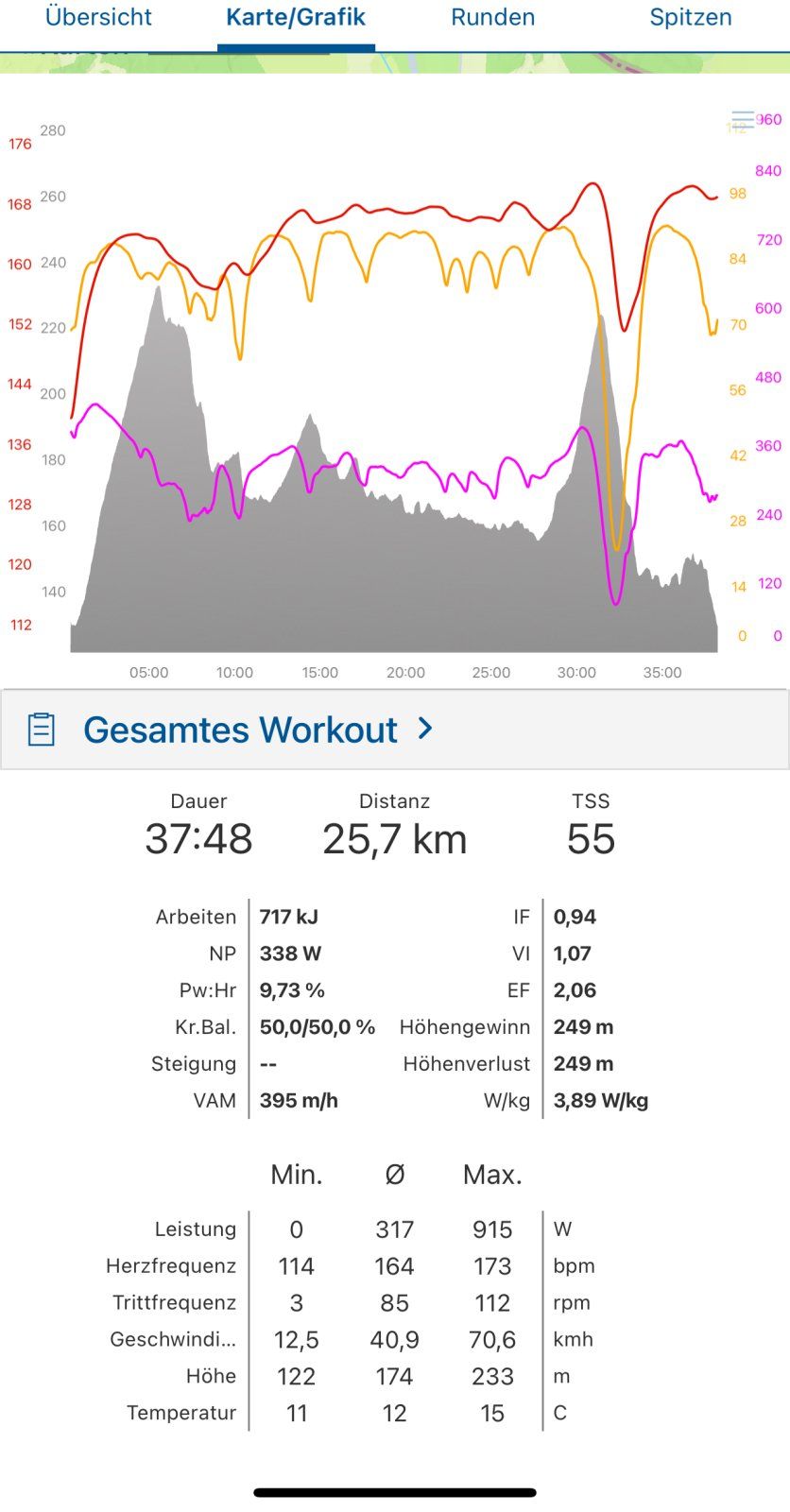This screenshot has width=790, height=1512.
Task: Go to the Spitzen tab
Action: coord(690,17)
